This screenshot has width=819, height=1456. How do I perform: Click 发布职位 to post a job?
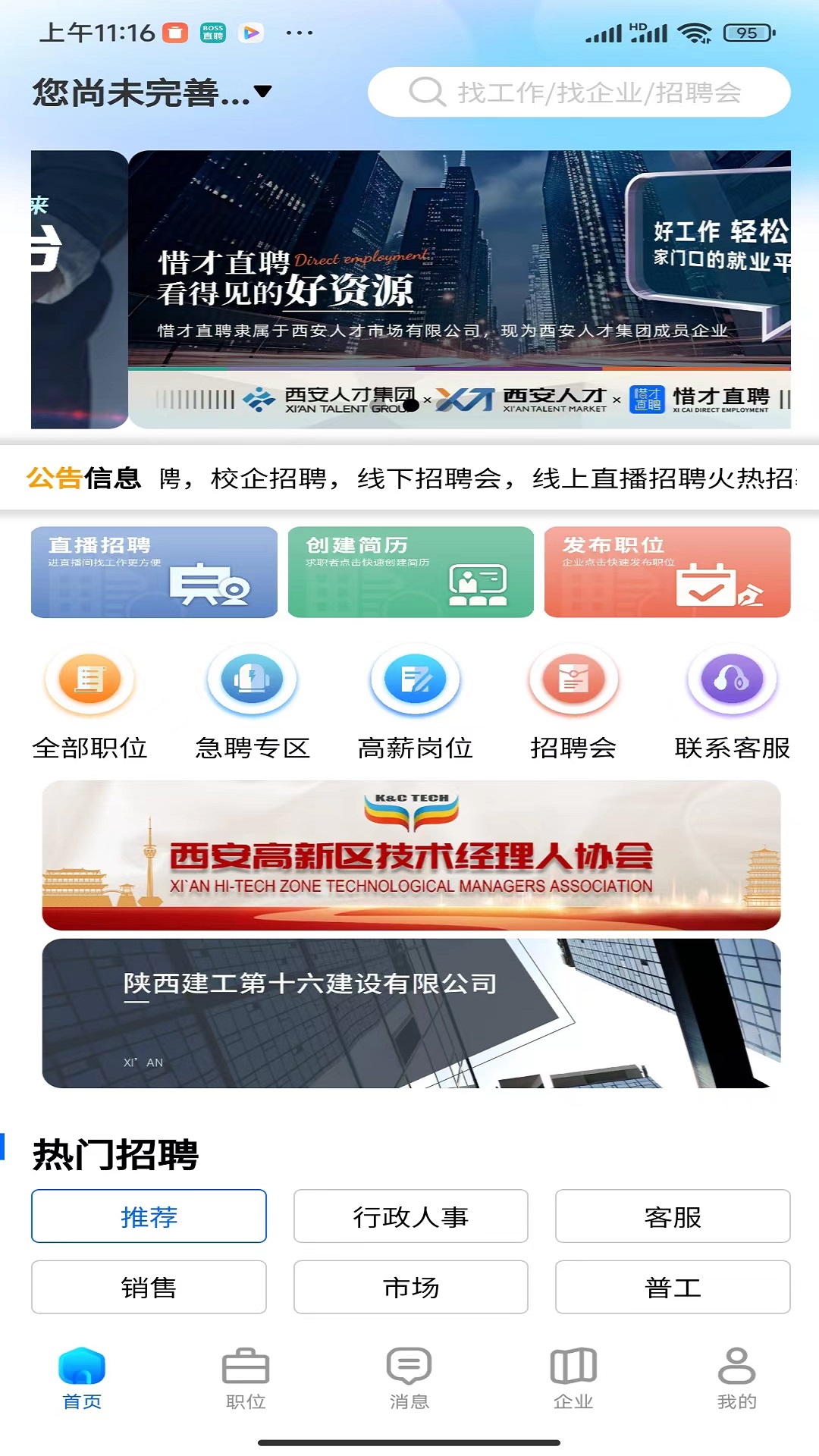coord(667,573)
